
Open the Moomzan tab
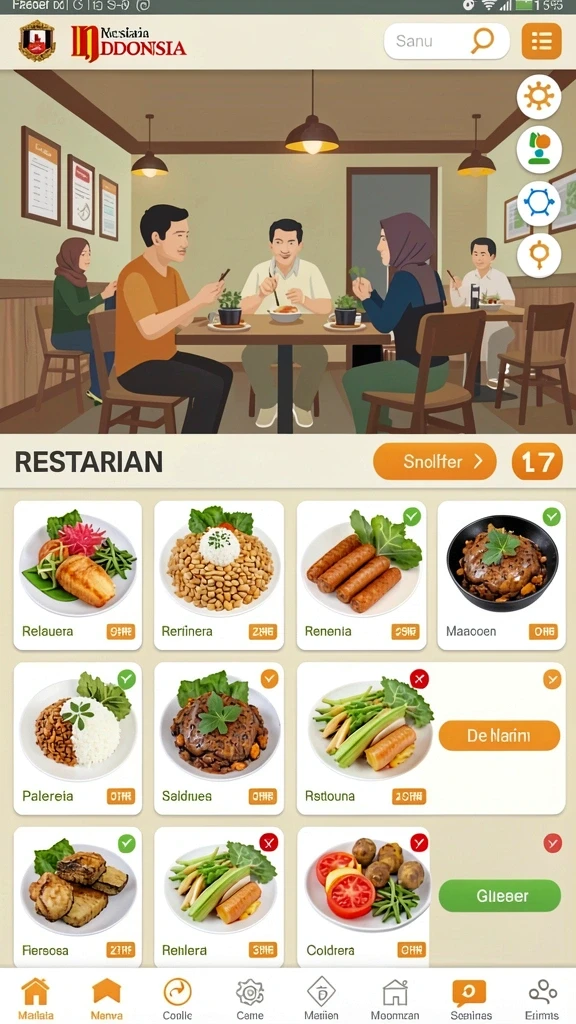tap(394, 997)
